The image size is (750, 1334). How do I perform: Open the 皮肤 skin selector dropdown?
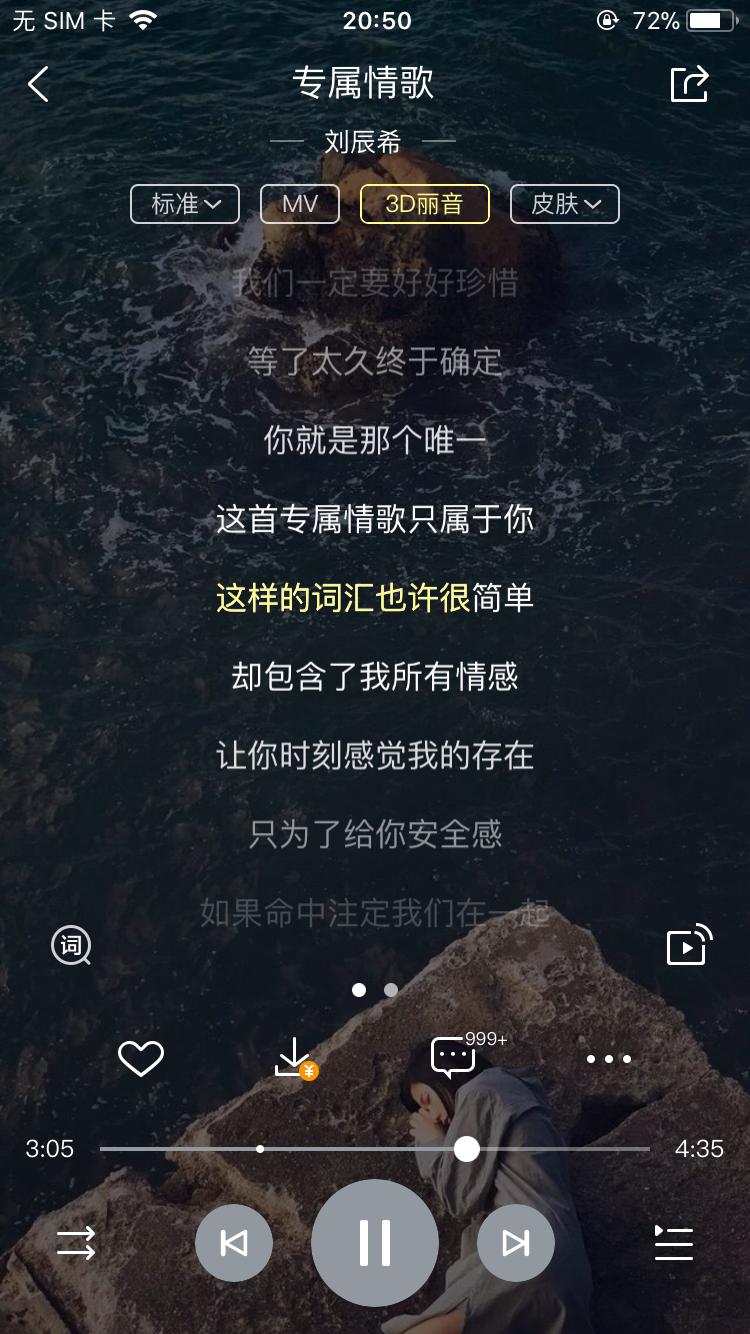tap(564, 203)
